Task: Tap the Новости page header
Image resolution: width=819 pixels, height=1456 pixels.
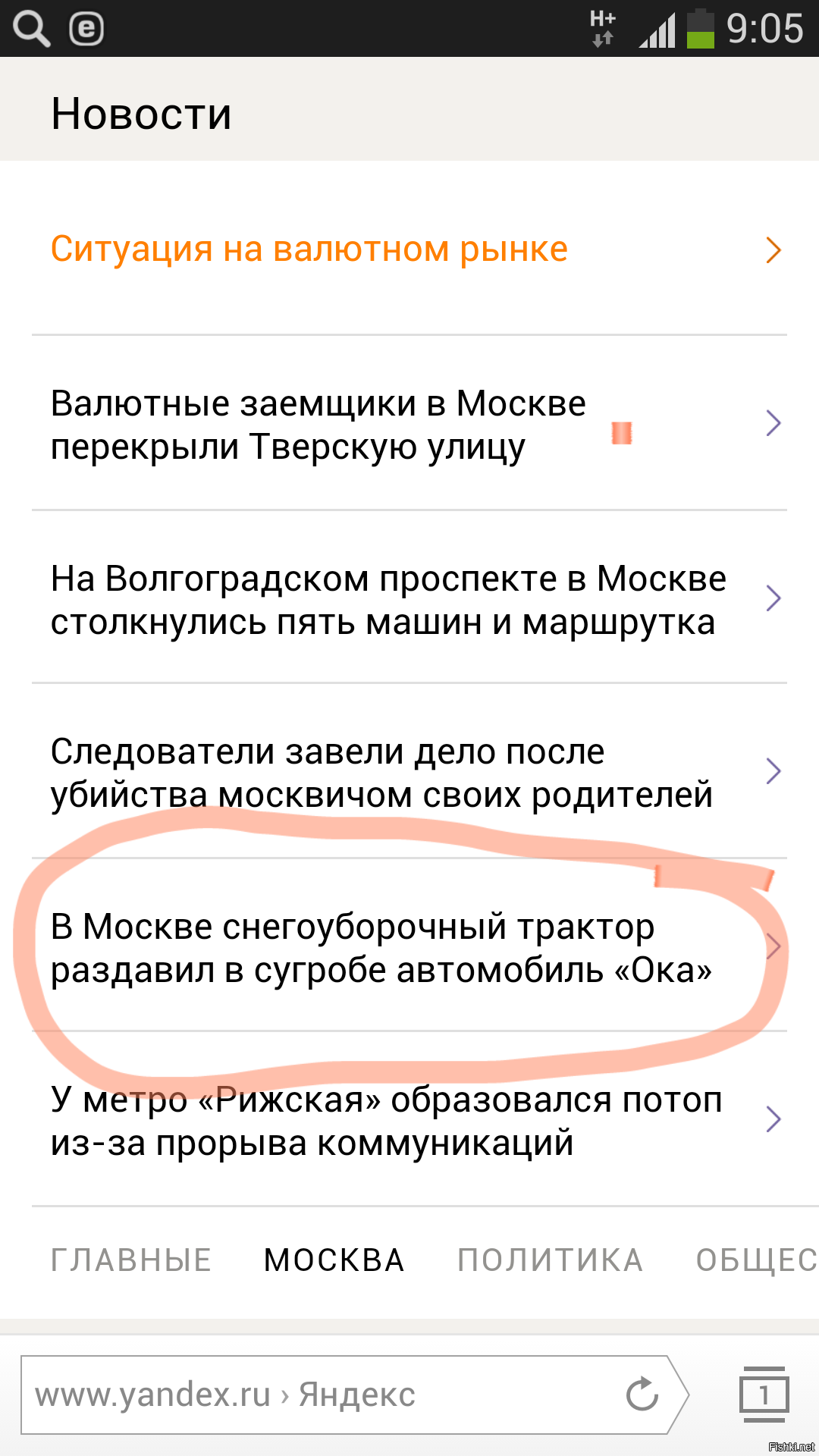Action: coord(140,114)
